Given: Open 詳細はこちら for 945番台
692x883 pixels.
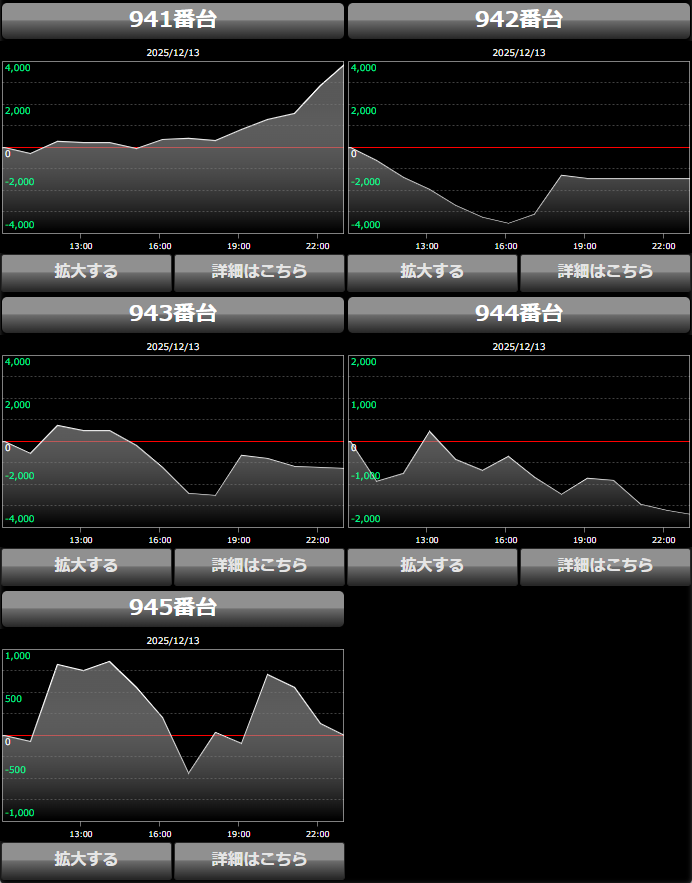Looking at the screenshot, I should click(259, 860).
